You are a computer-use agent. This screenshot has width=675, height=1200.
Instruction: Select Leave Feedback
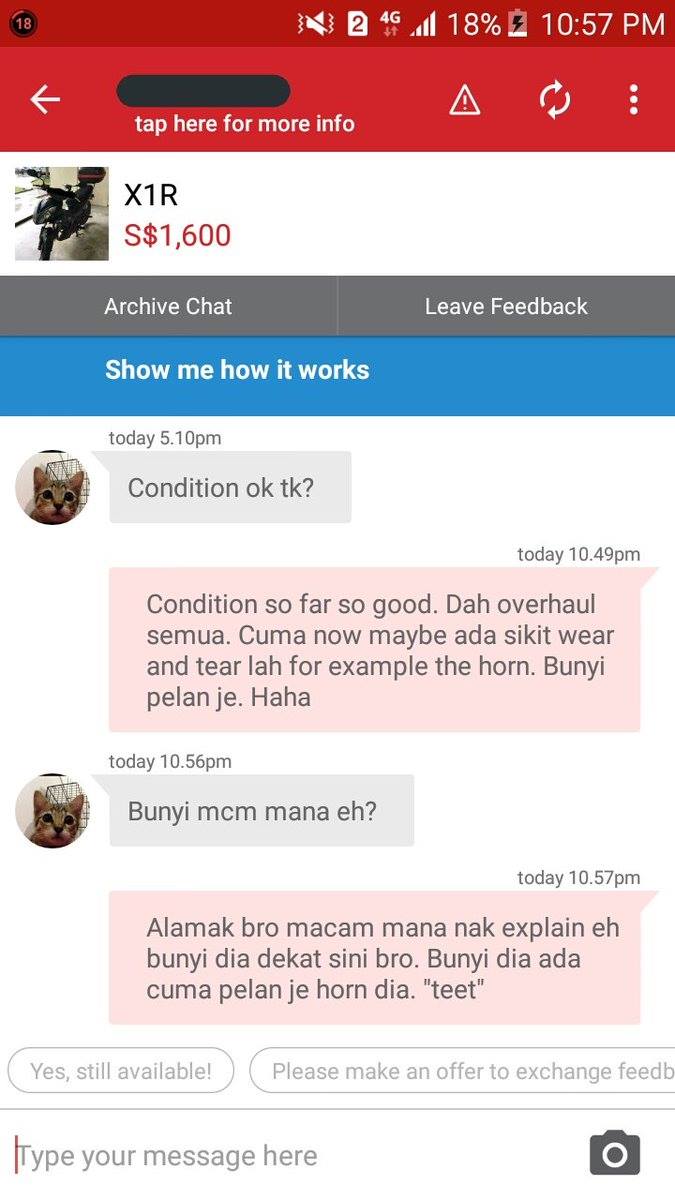tap(506, 306)
